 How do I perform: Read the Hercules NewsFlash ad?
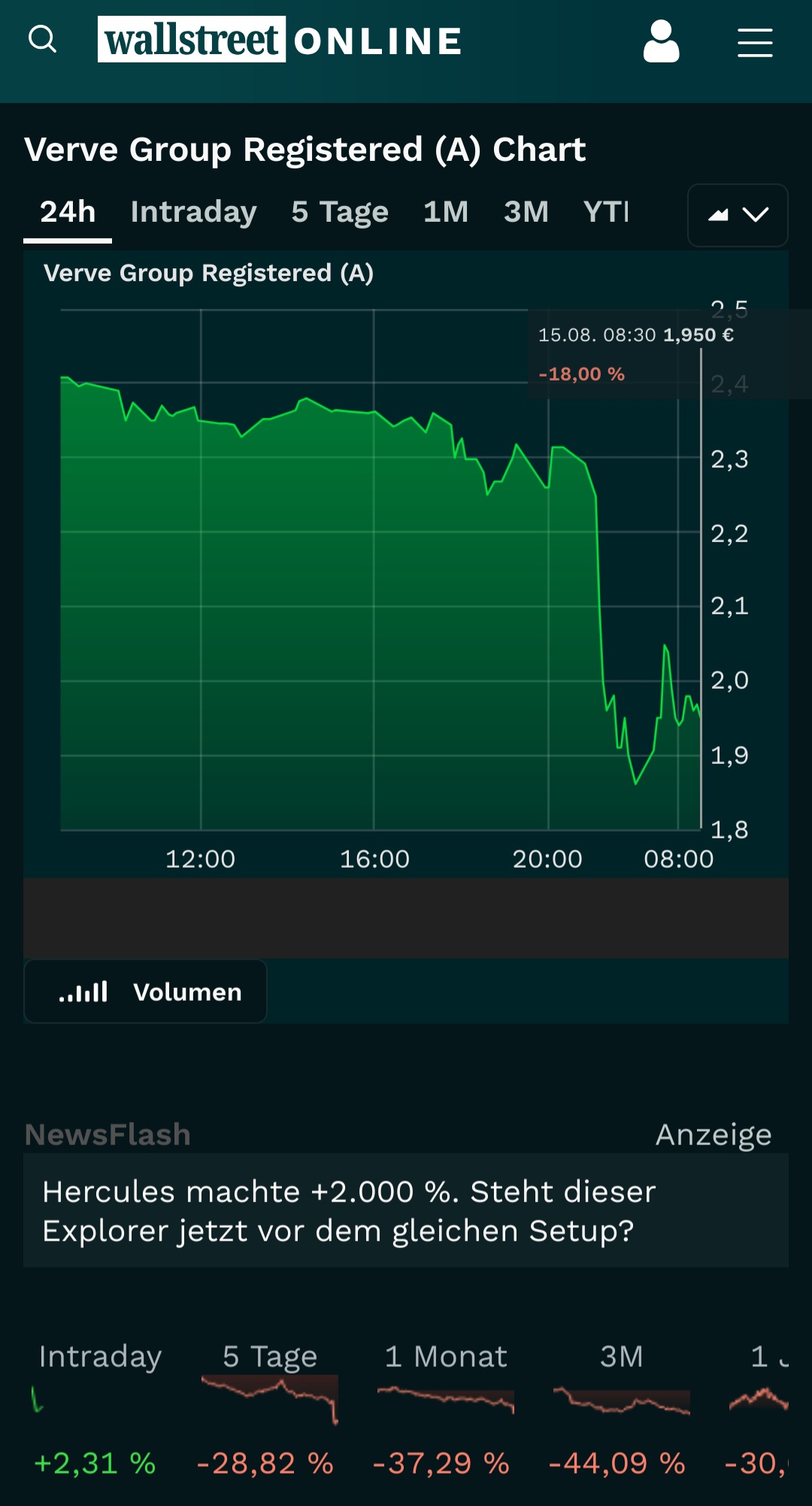pos(406,1211)
